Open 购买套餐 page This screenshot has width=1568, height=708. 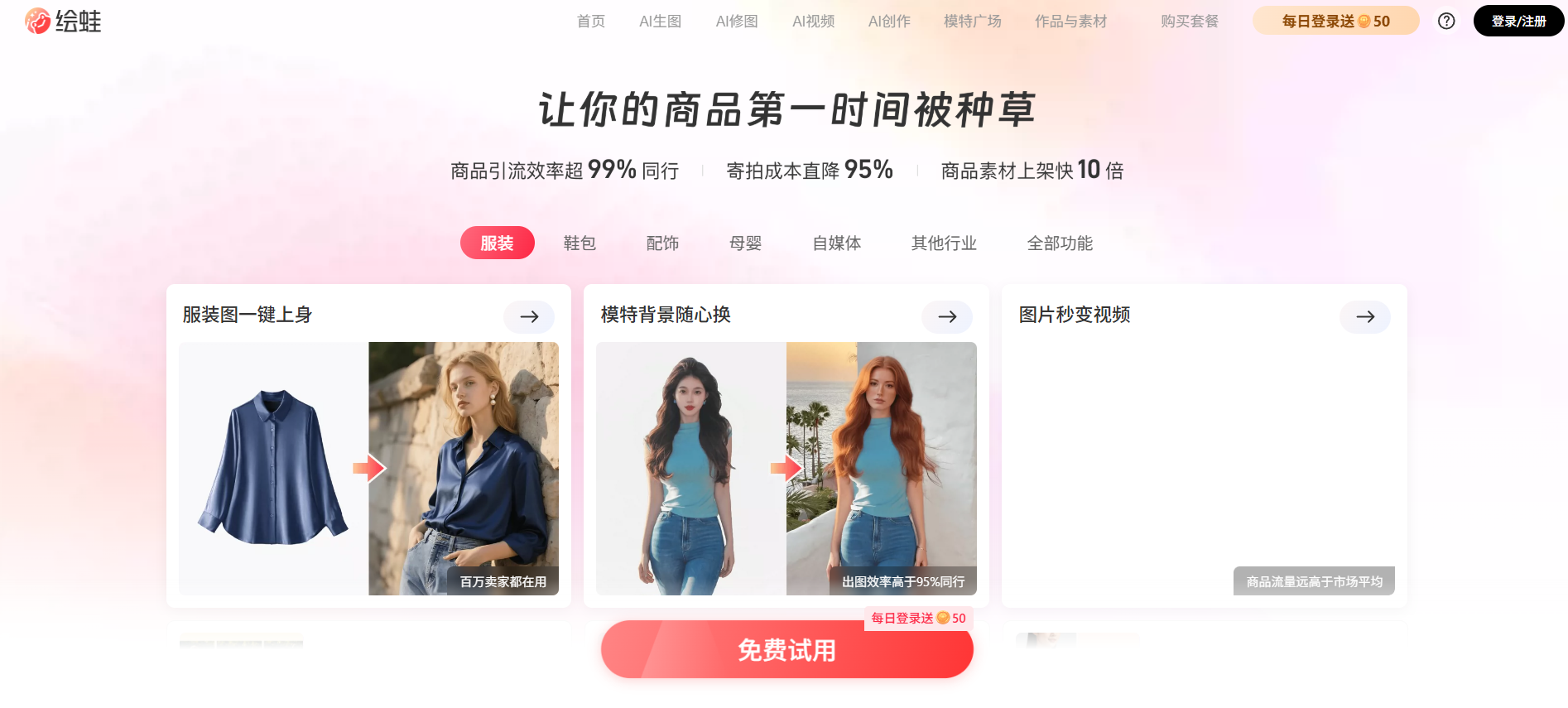tap(1190, 22)
